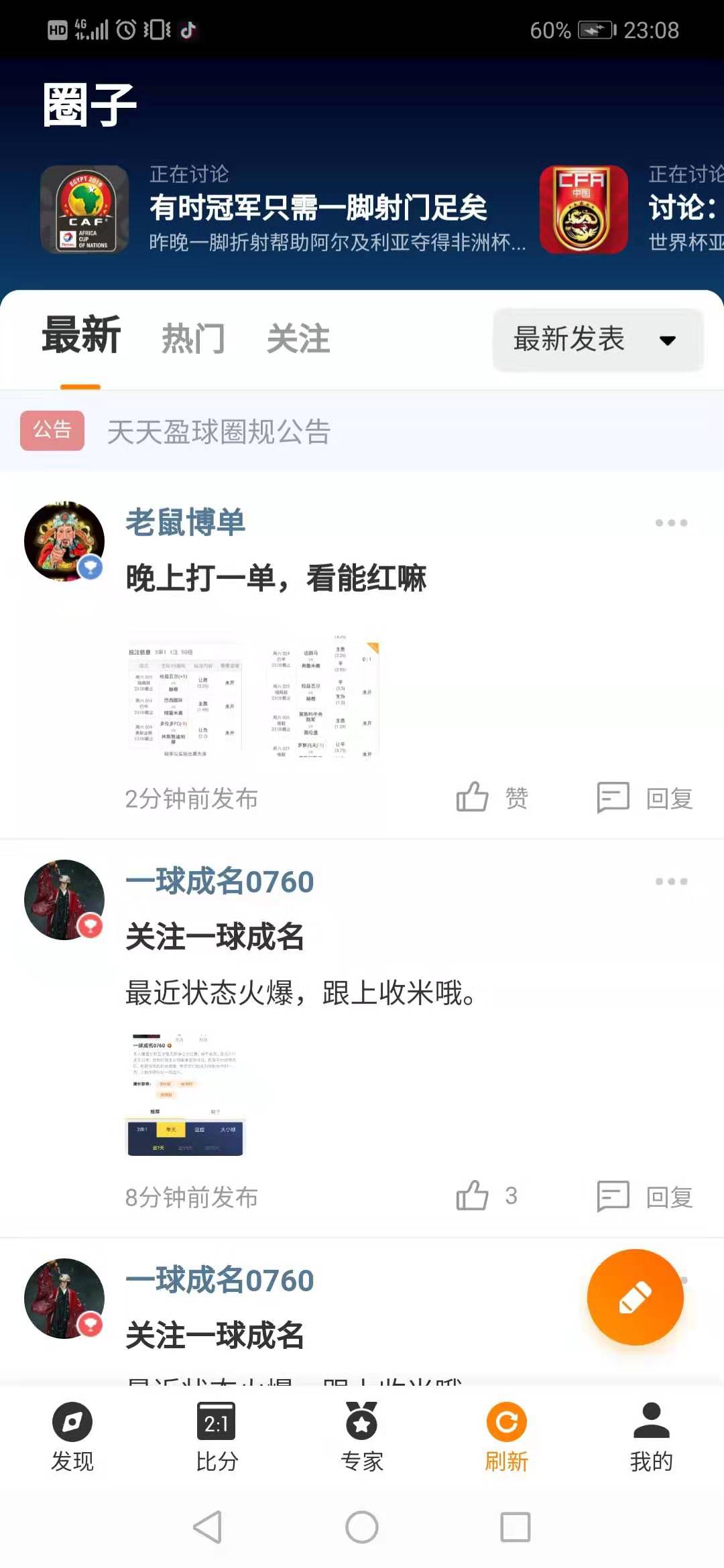Reply to 老鼠博单's post
Viewport: 724px width, 1568px height.
[x=645, y=797]
